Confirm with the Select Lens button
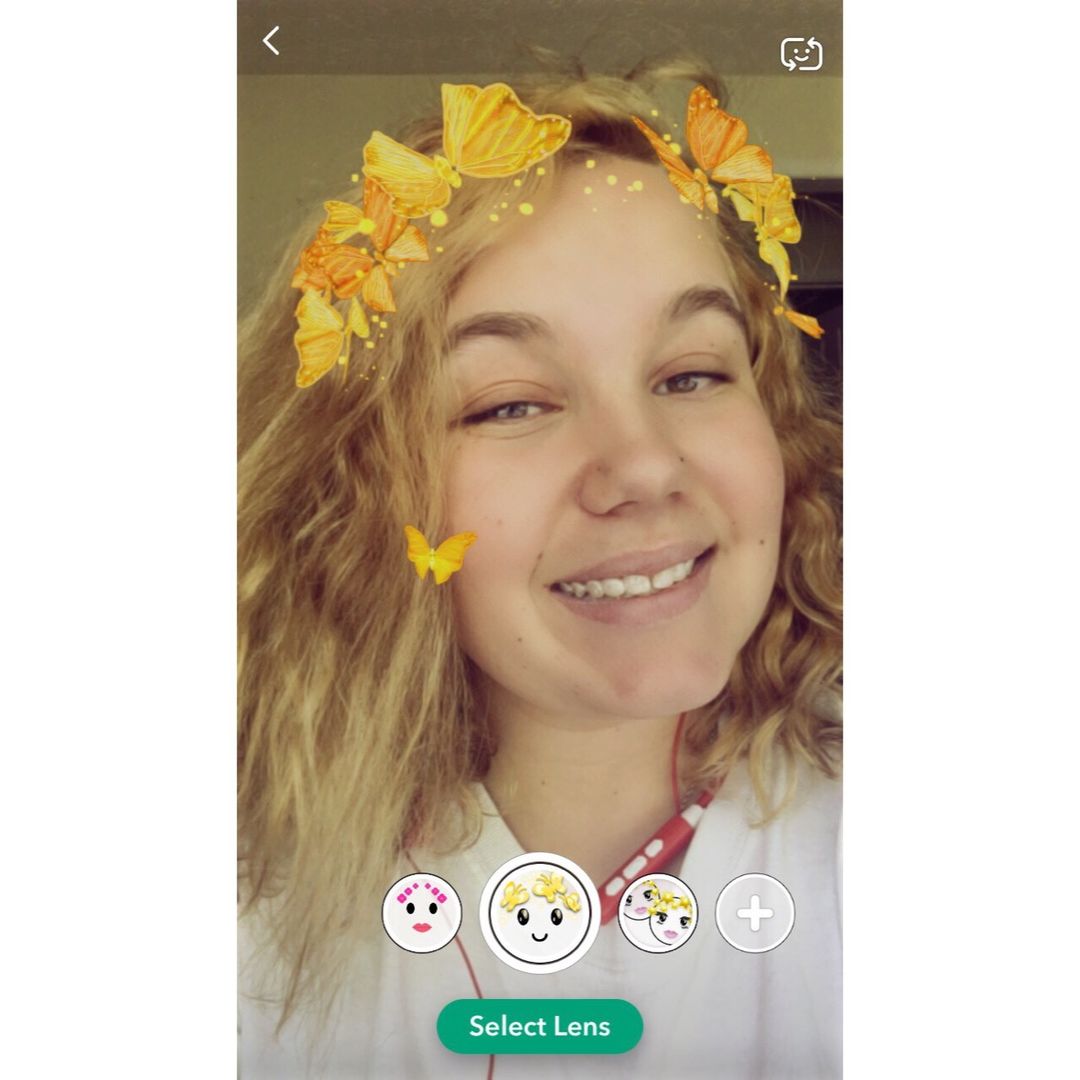The width and height of the screenshot is (1080, 1080). point(539,1026)
